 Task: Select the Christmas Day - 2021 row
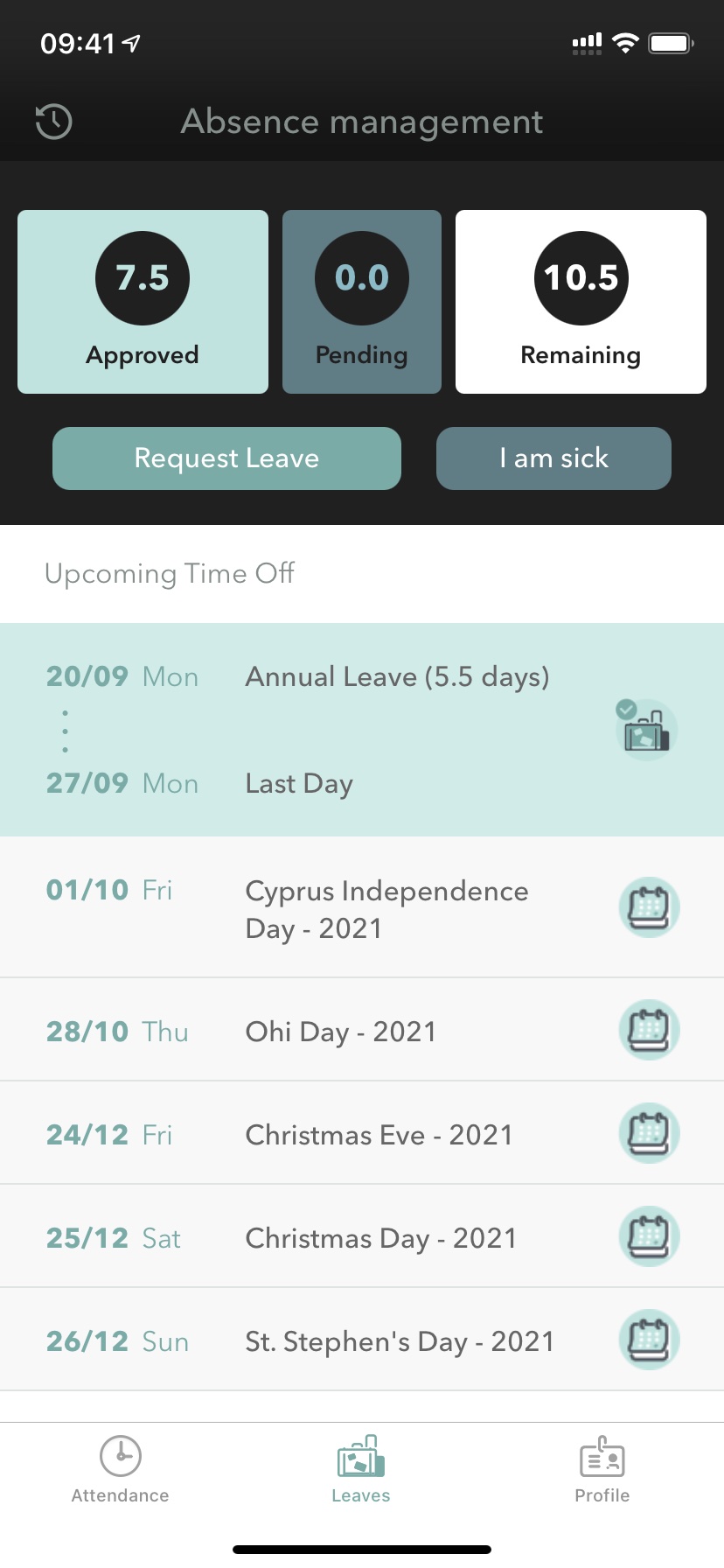point(362,1237)
